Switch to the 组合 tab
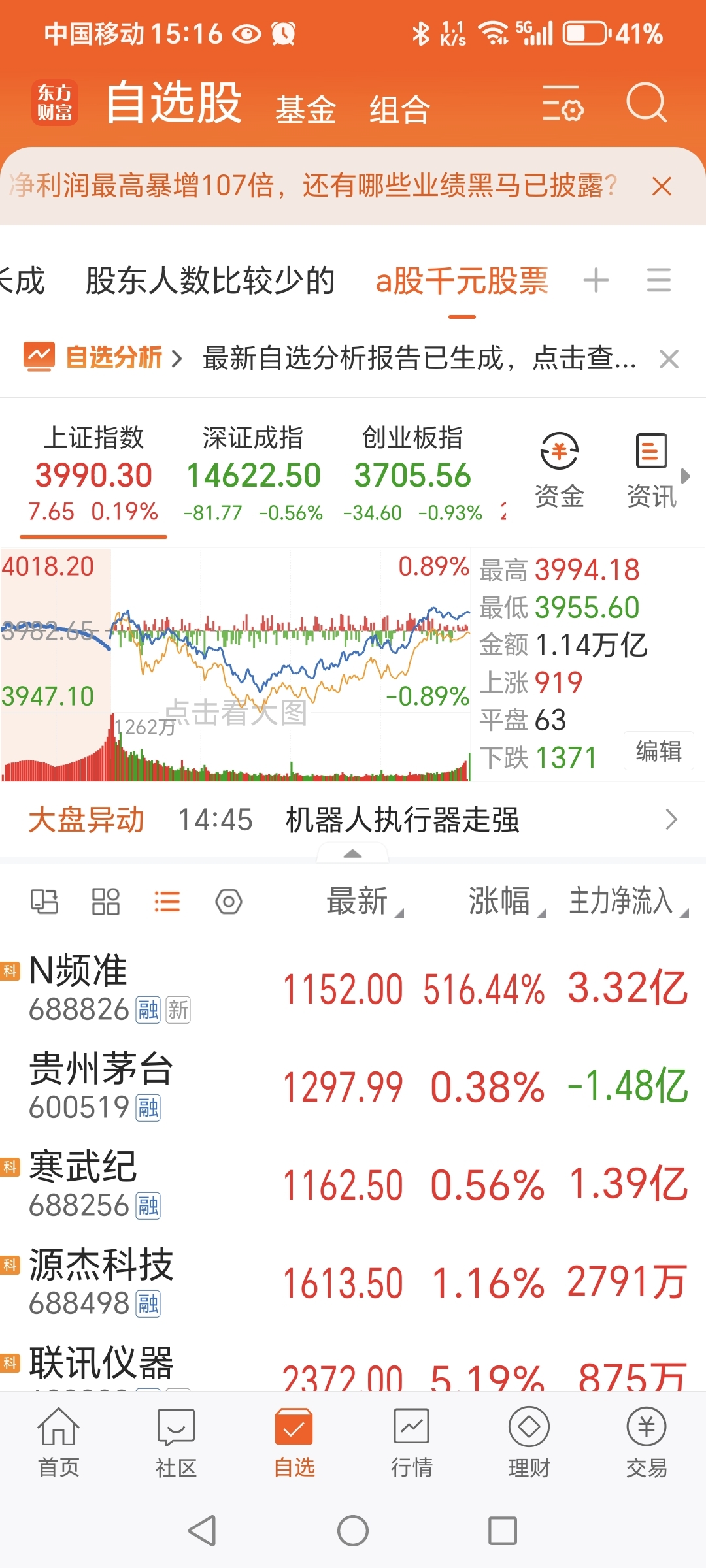 click(x=399, y=109)
